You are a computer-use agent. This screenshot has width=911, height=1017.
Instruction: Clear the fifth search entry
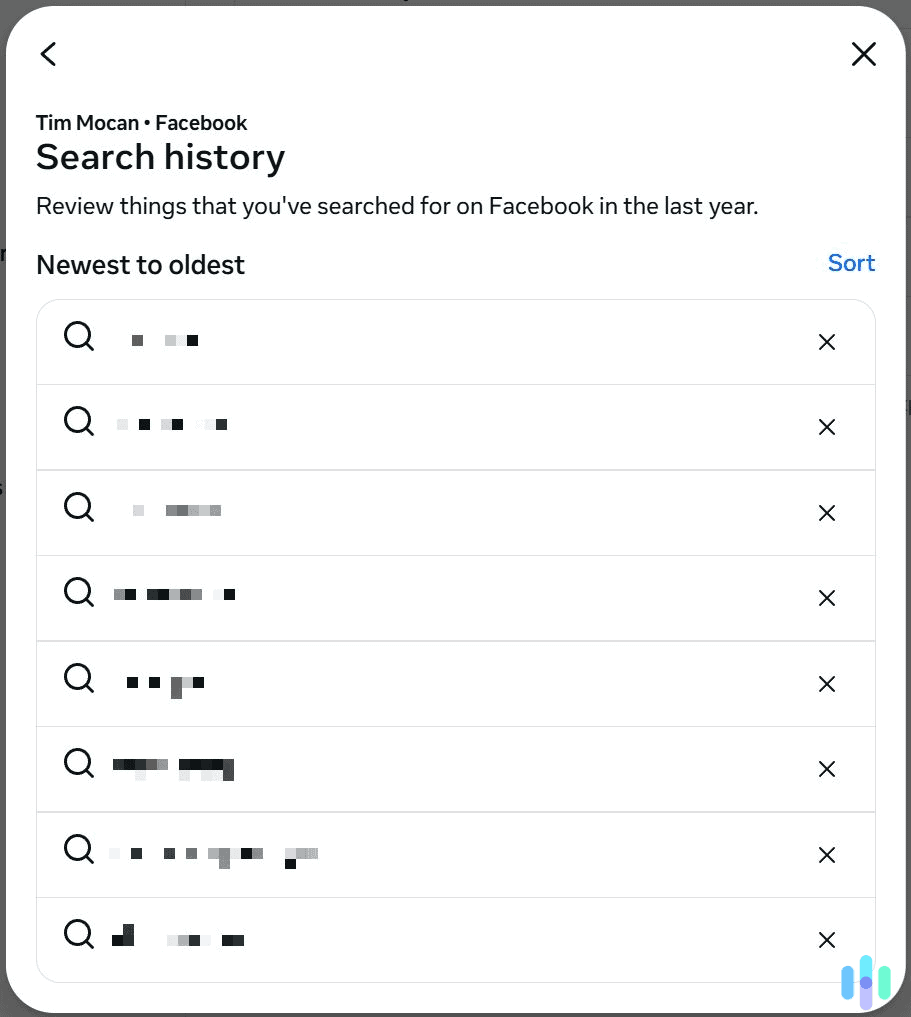click(827, 684)
